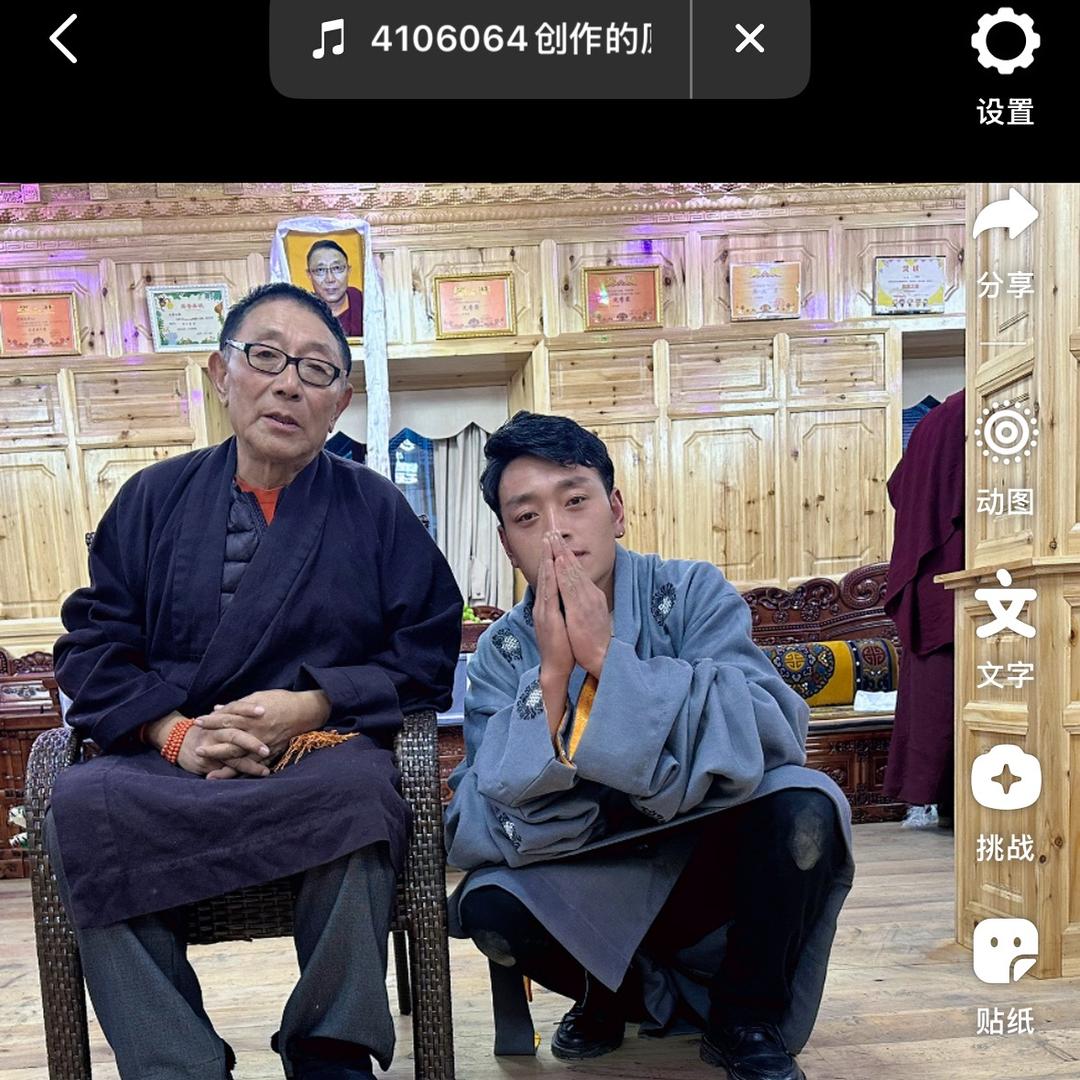Open 设置 settings gear

(1005, 43)
